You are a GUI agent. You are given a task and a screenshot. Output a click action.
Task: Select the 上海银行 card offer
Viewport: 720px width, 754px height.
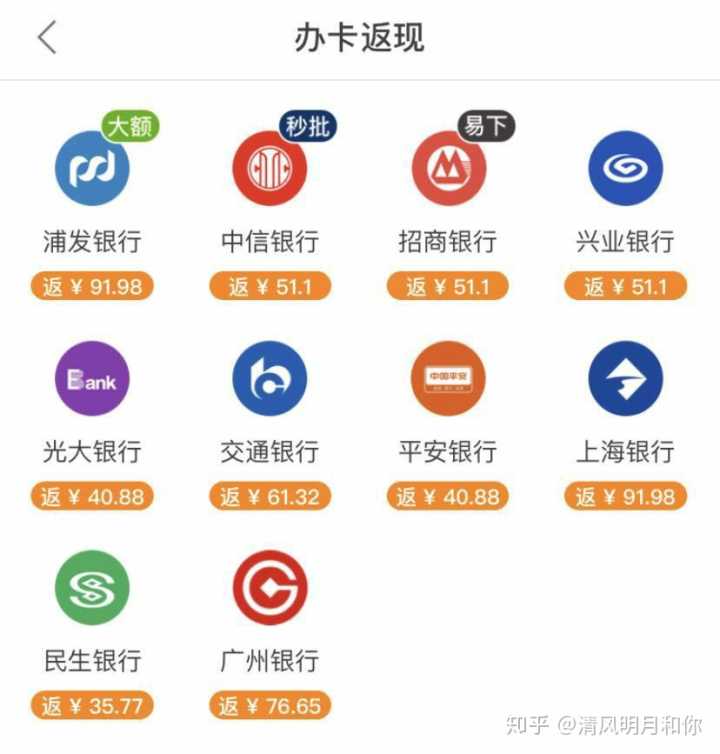tap(626, 379)
